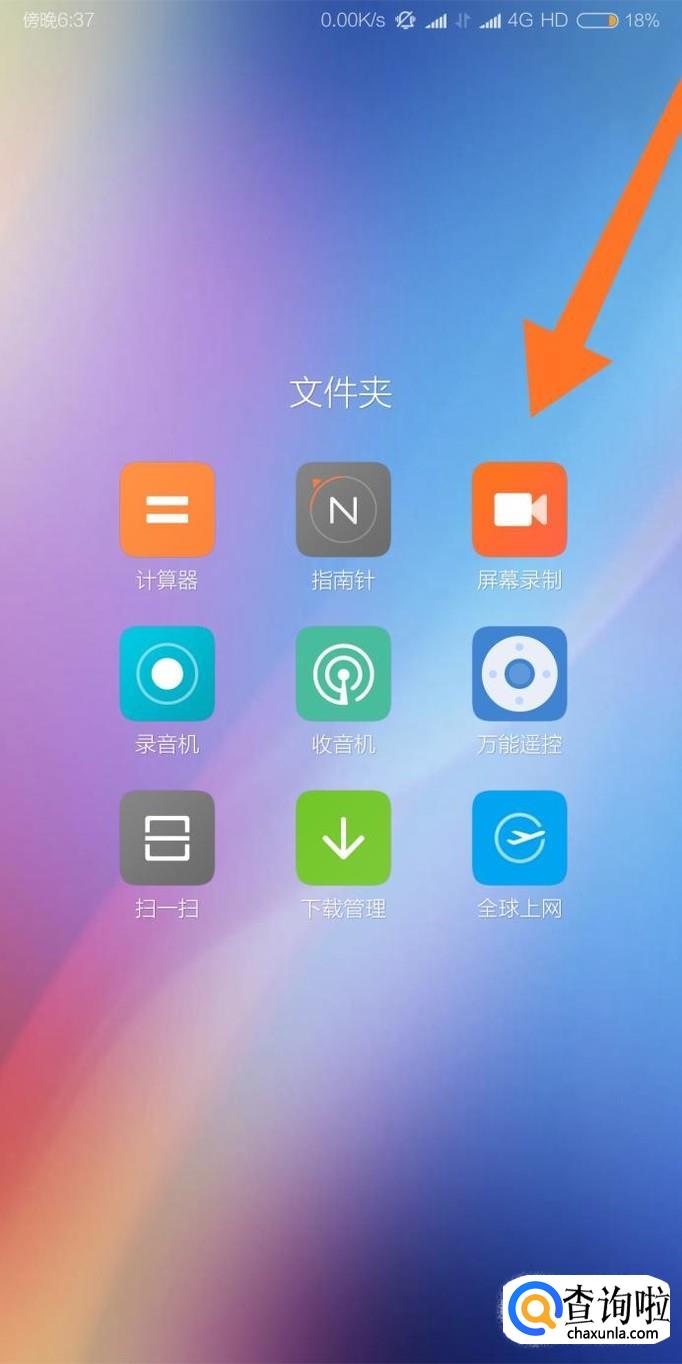
Task: Tap the 文件夹 folder name to rename
Action: click(x=341, y=392)
